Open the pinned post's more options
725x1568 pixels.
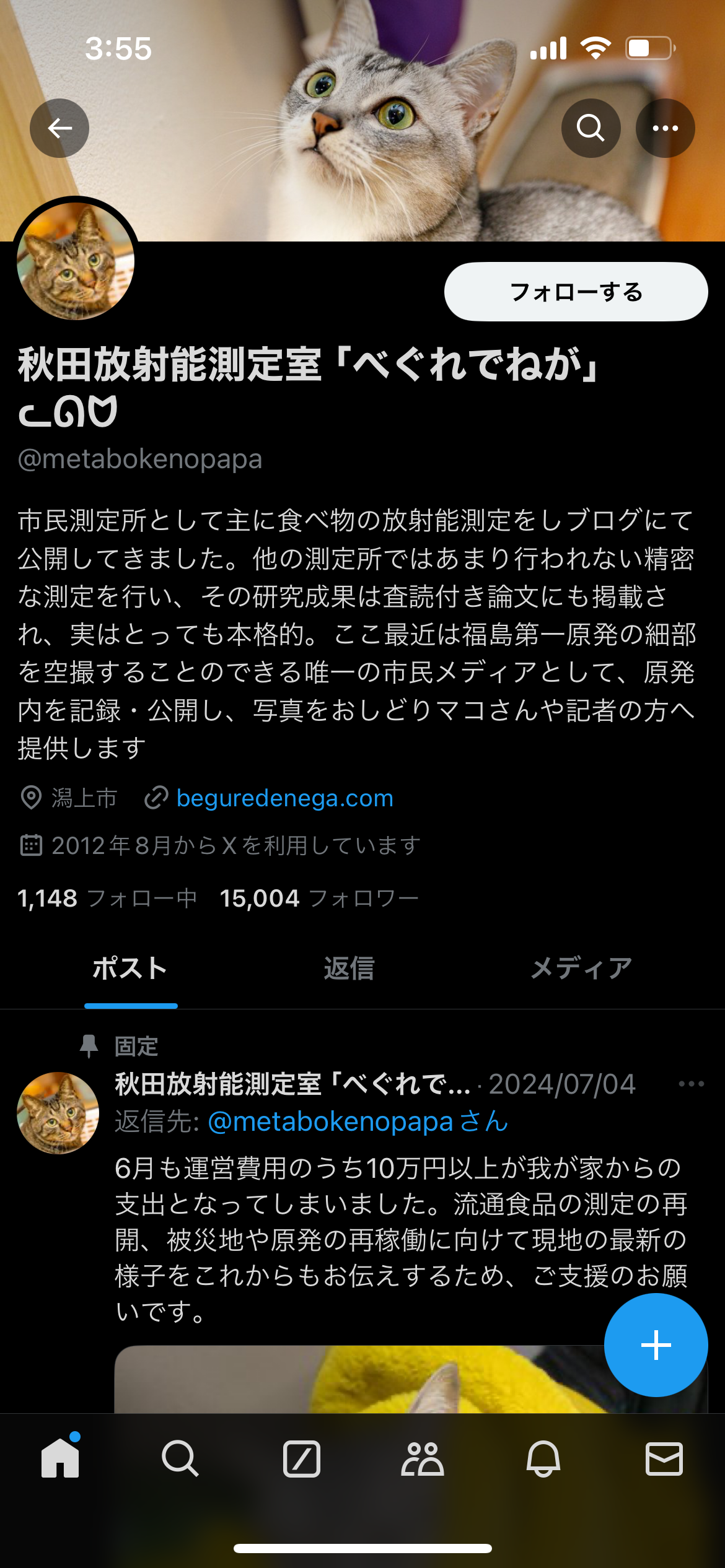pos(691,1084)
